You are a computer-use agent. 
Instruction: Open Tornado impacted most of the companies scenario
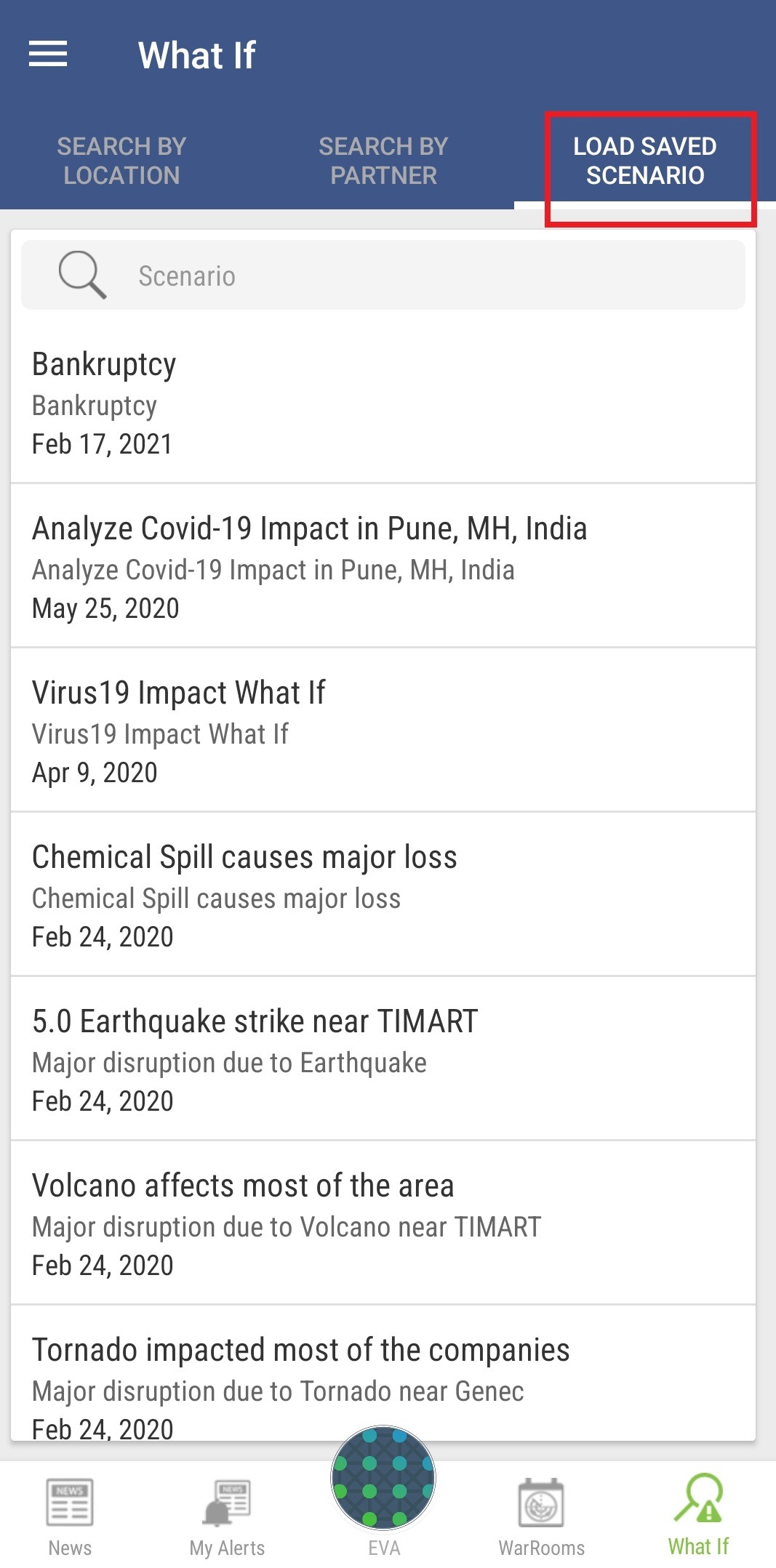click(383, 1374)
